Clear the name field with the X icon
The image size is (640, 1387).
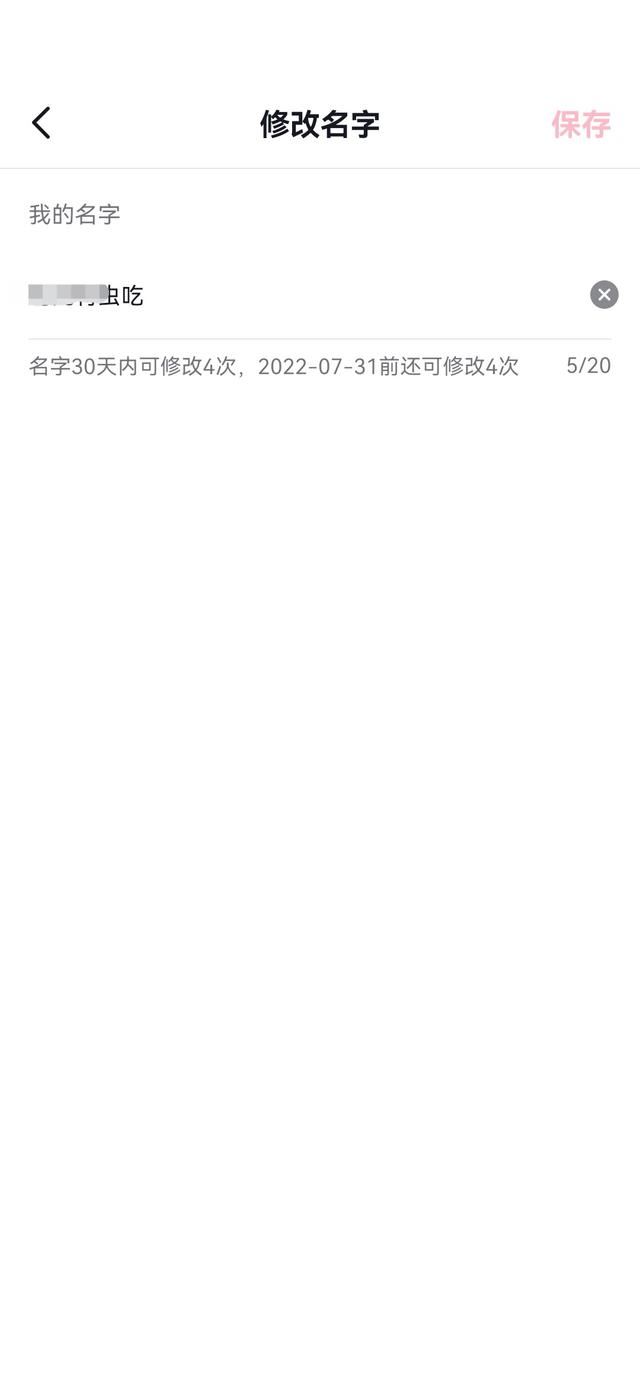click(604, 294)
